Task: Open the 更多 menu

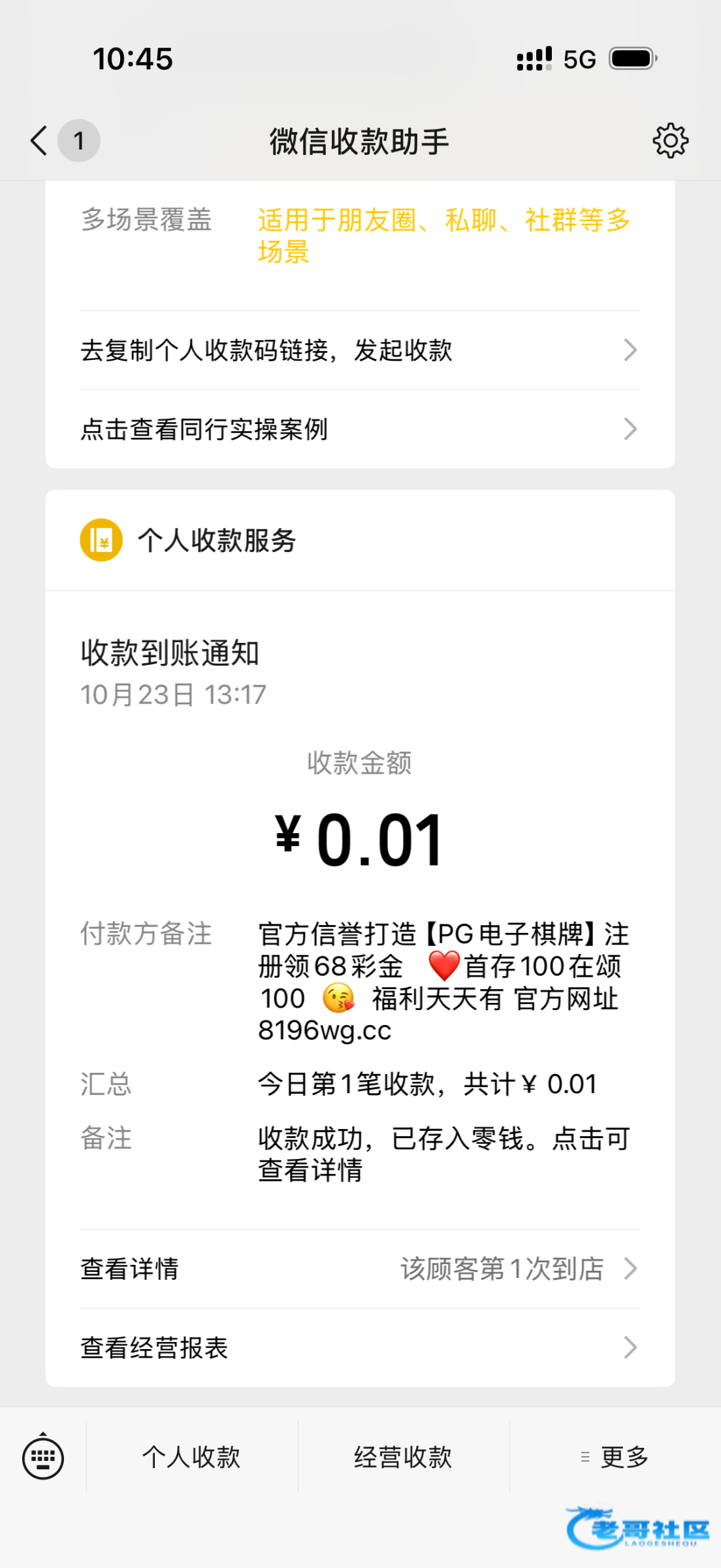Action: click(x=615, y=1457)
